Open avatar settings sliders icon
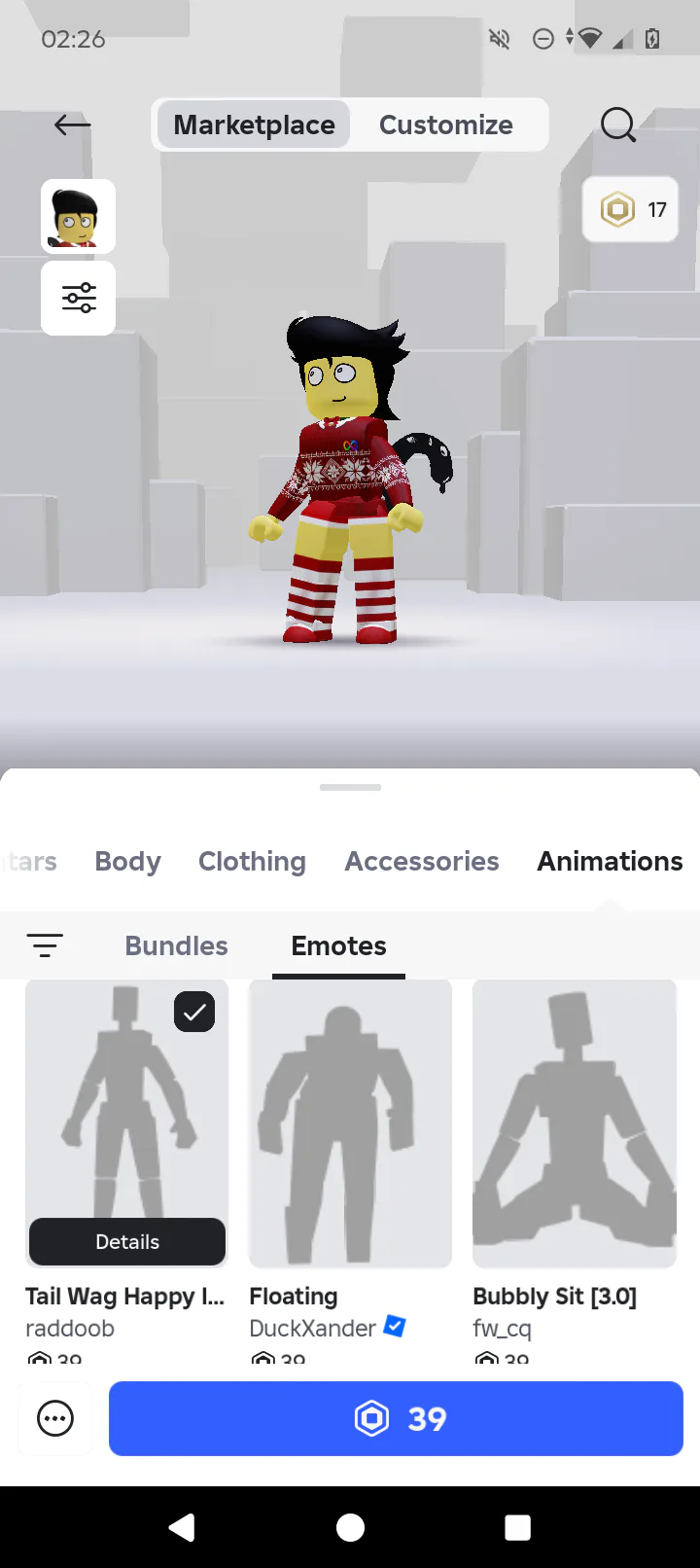 pyautogui.click(x=78, y=298)
